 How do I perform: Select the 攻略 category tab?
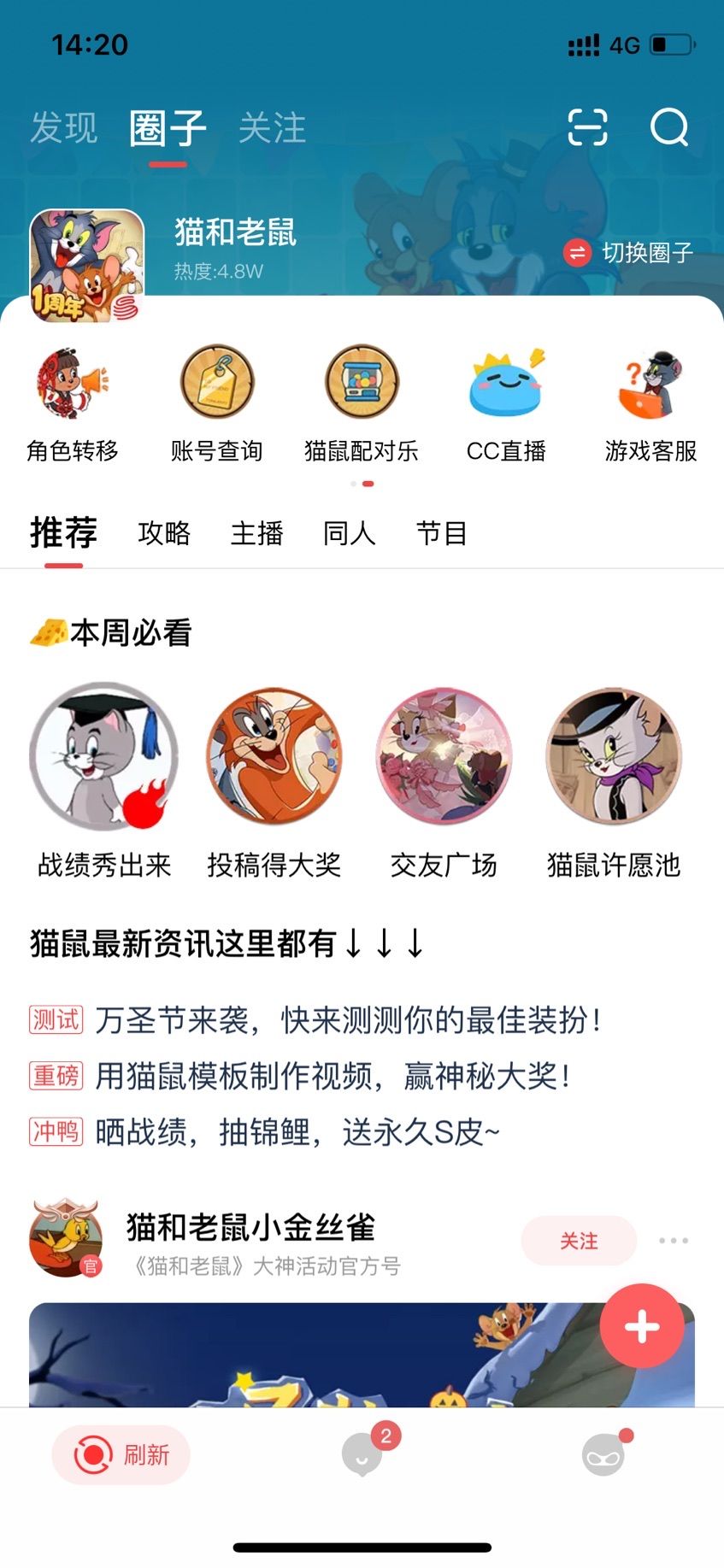coord(164,533)
